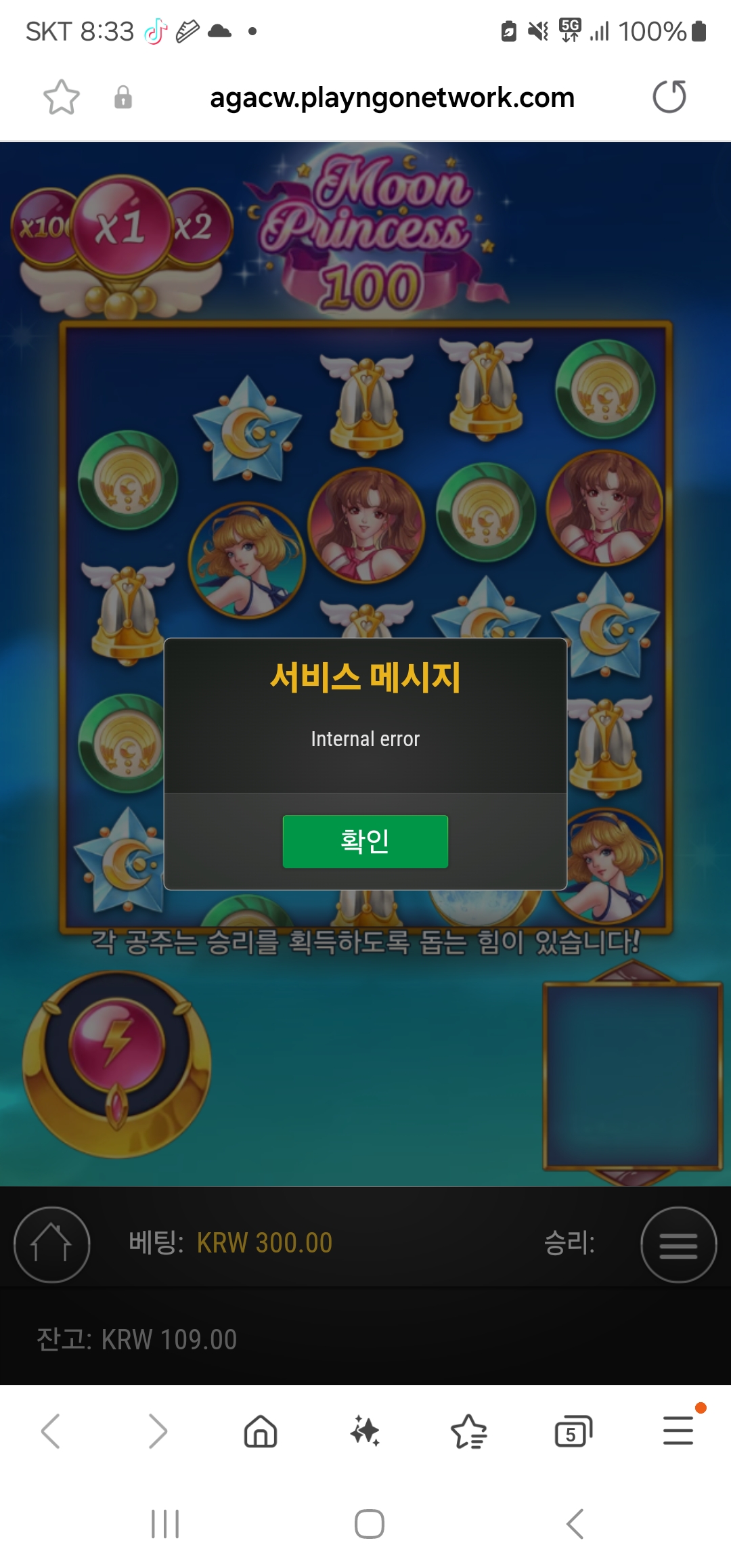Confirm the service message with 확인

(x=365, y=842)
